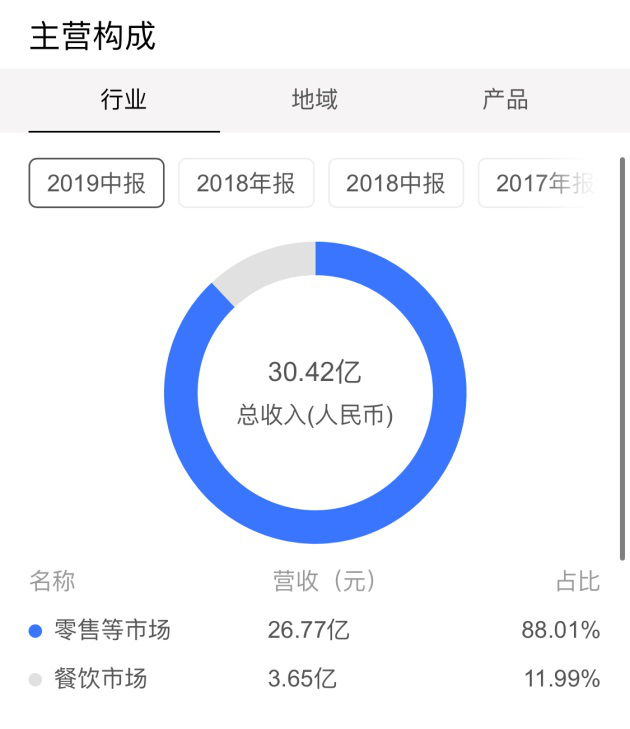Select the 2019中报 report chip
The width and height of the screenshot is (630, 729).
click(x=97, y=183)
